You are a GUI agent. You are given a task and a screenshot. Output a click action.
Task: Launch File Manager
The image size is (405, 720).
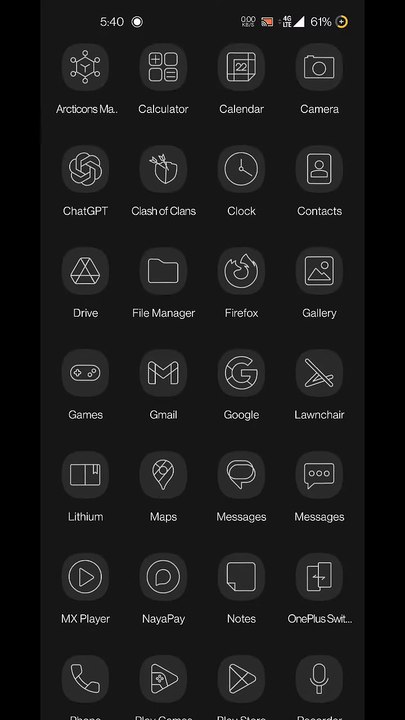tap(163, 271)
